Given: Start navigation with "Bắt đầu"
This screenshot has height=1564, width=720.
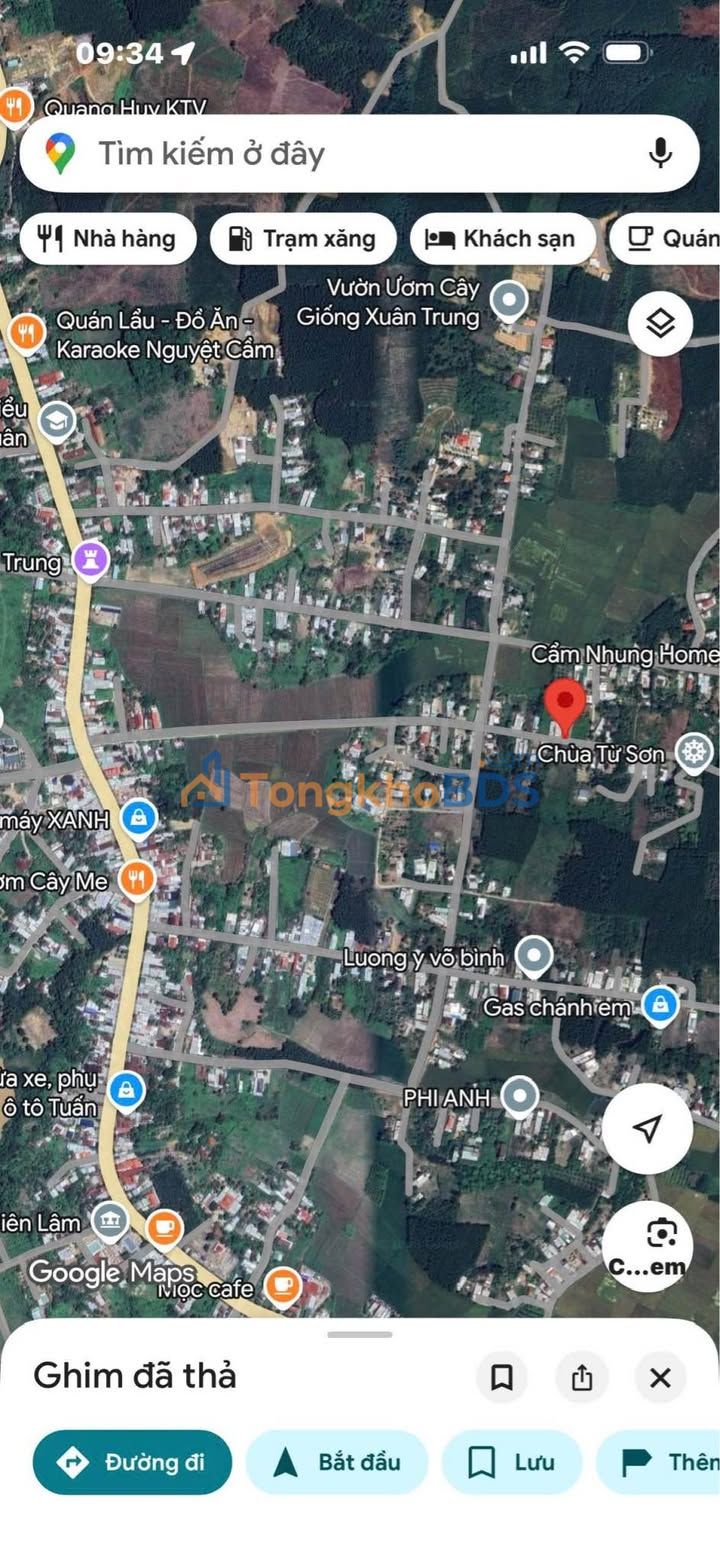Looking at the screenshot, I should [337, 1462].
